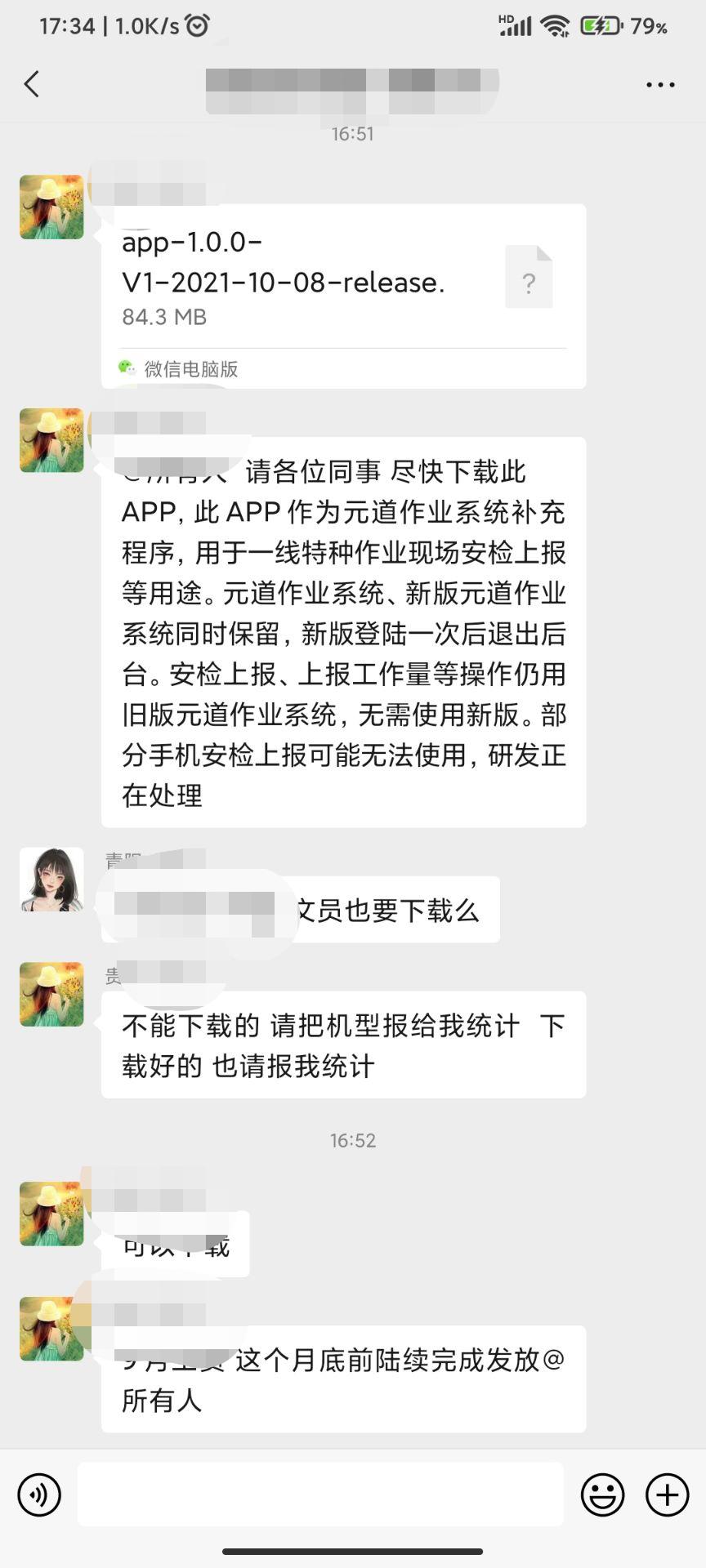The image size is (706, 1568).
Task: Focus the message text field
Action: point(320,1494)
